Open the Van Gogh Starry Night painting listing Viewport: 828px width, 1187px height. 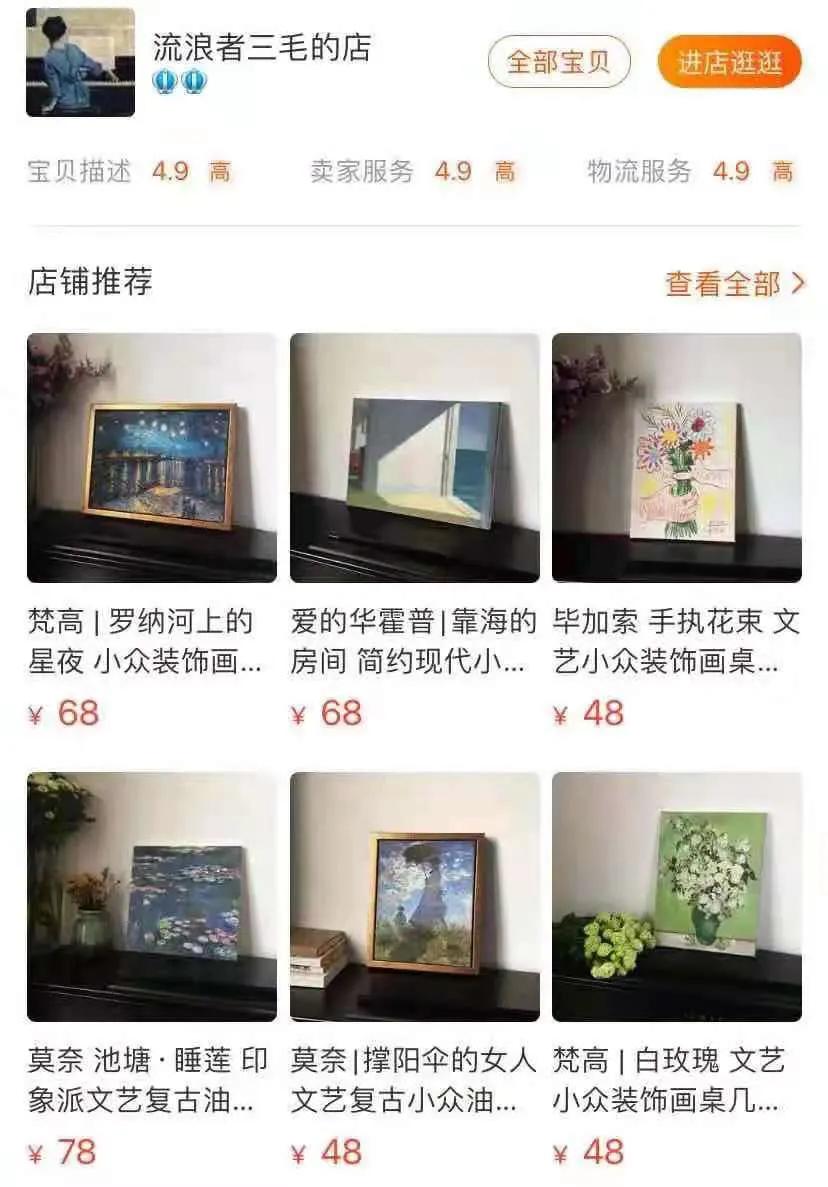click(x=151, y=455)
